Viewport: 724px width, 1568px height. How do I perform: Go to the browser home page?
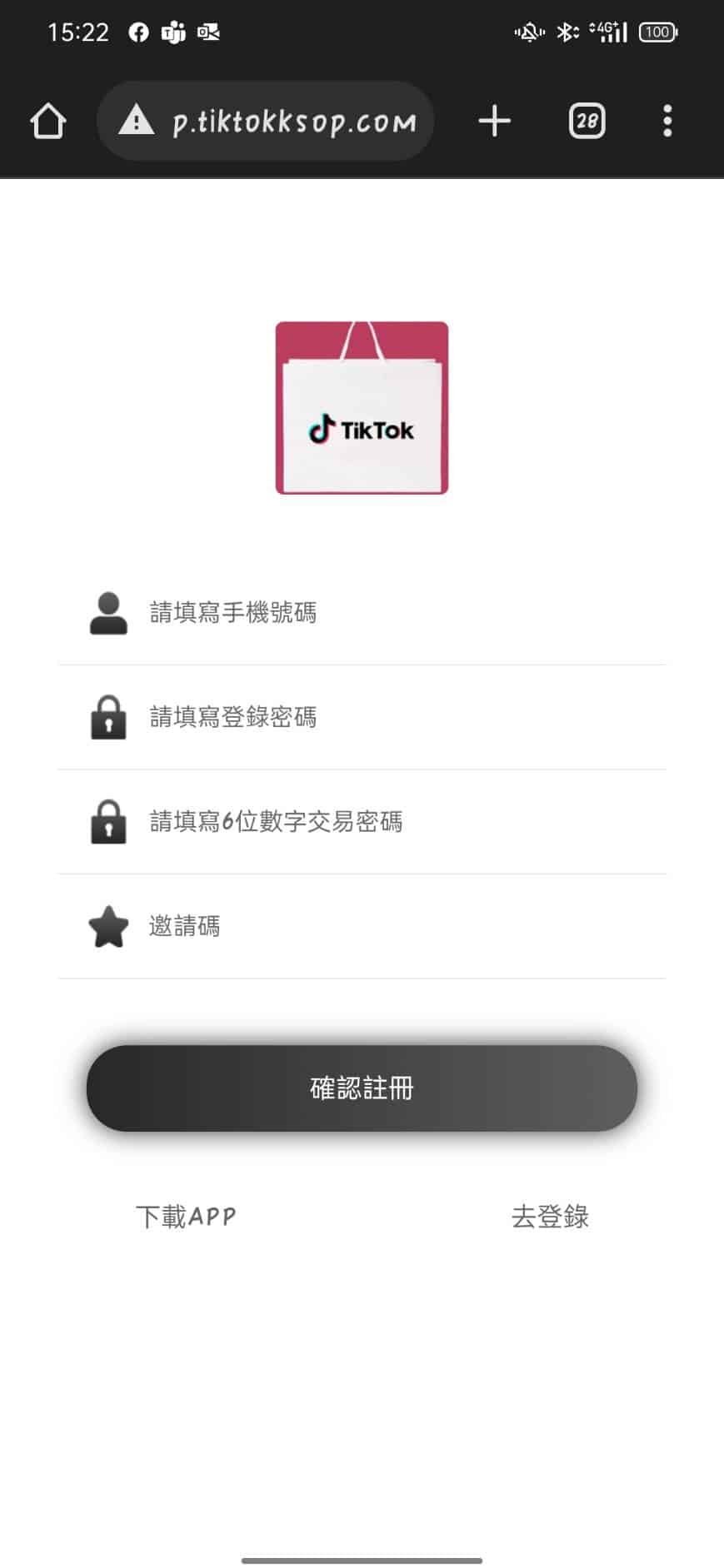[48, 121]
